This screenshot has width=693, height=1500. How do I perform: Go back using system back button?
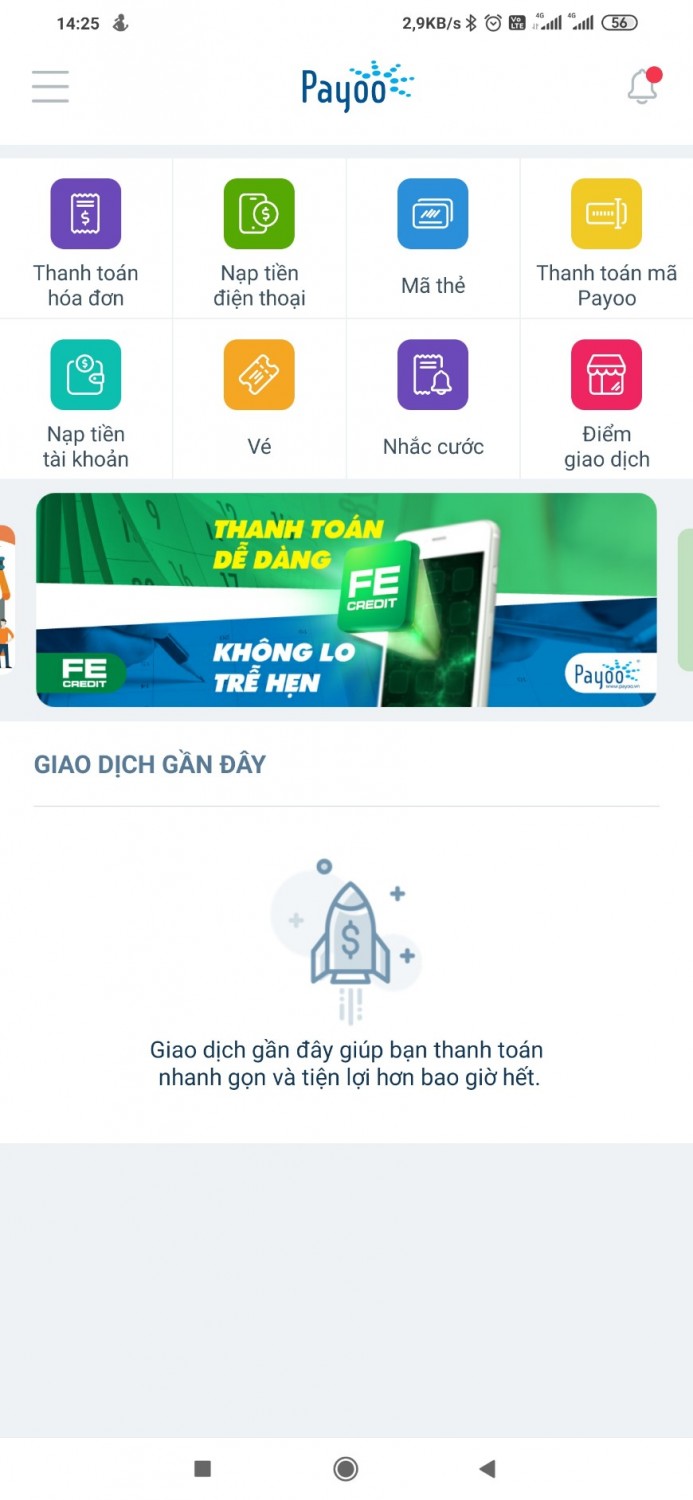[487, 1468]
